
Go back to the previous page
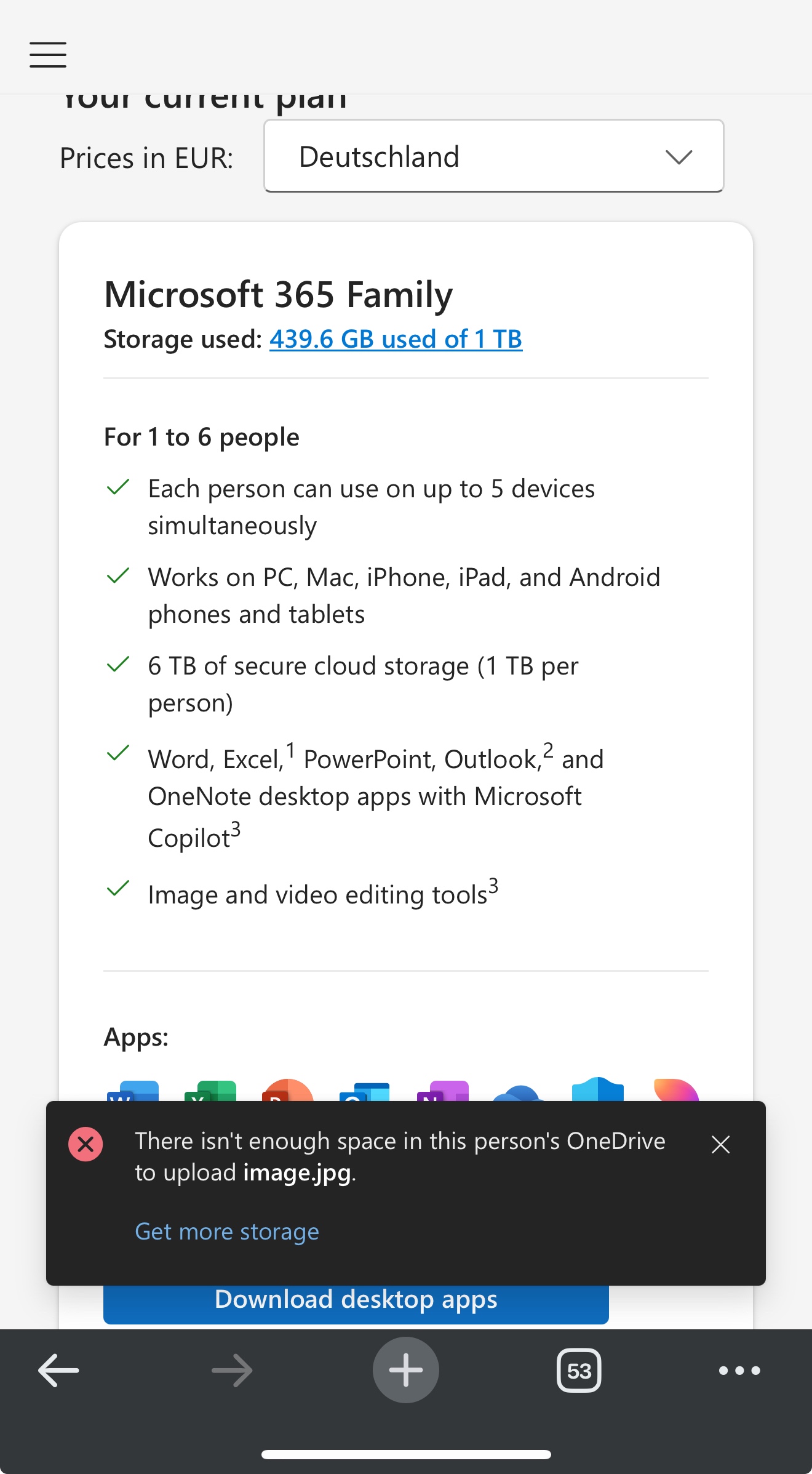[59, 1371]
